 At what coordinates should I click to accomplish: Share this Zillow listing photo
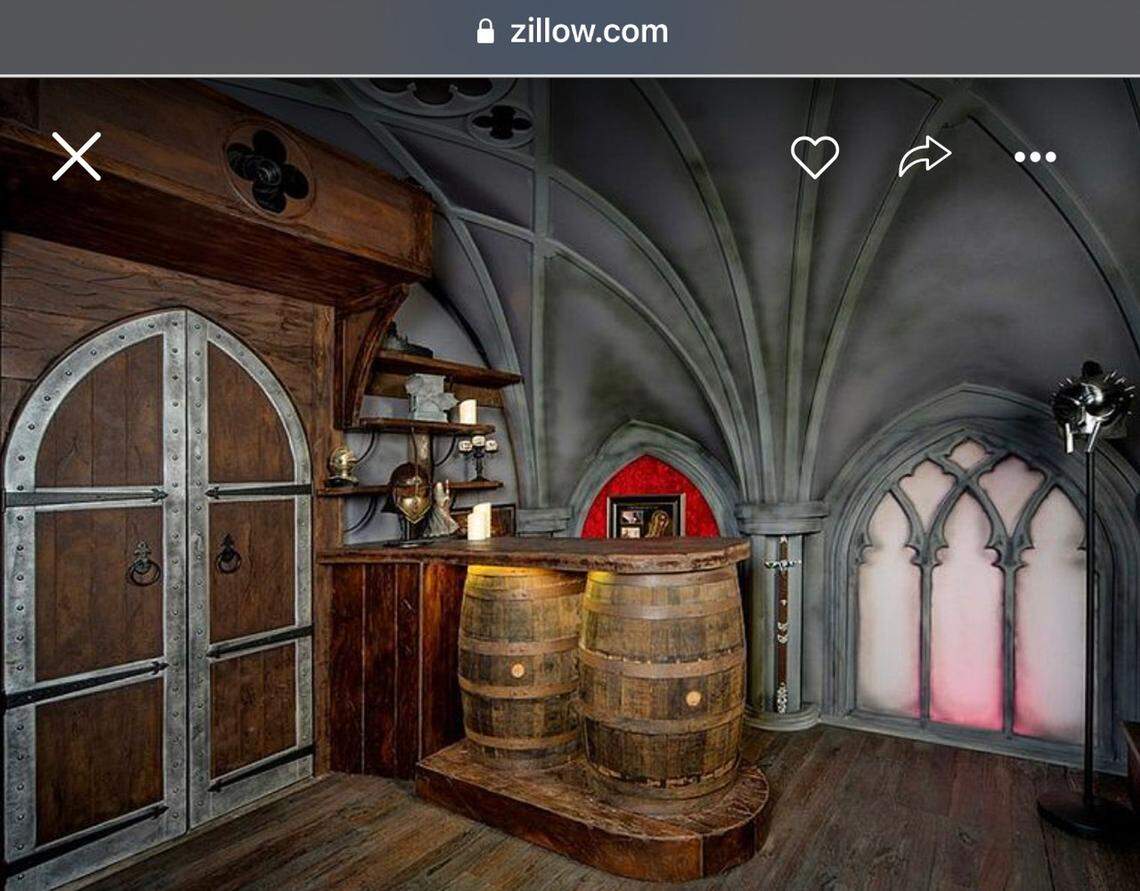[x=924, y=157]
